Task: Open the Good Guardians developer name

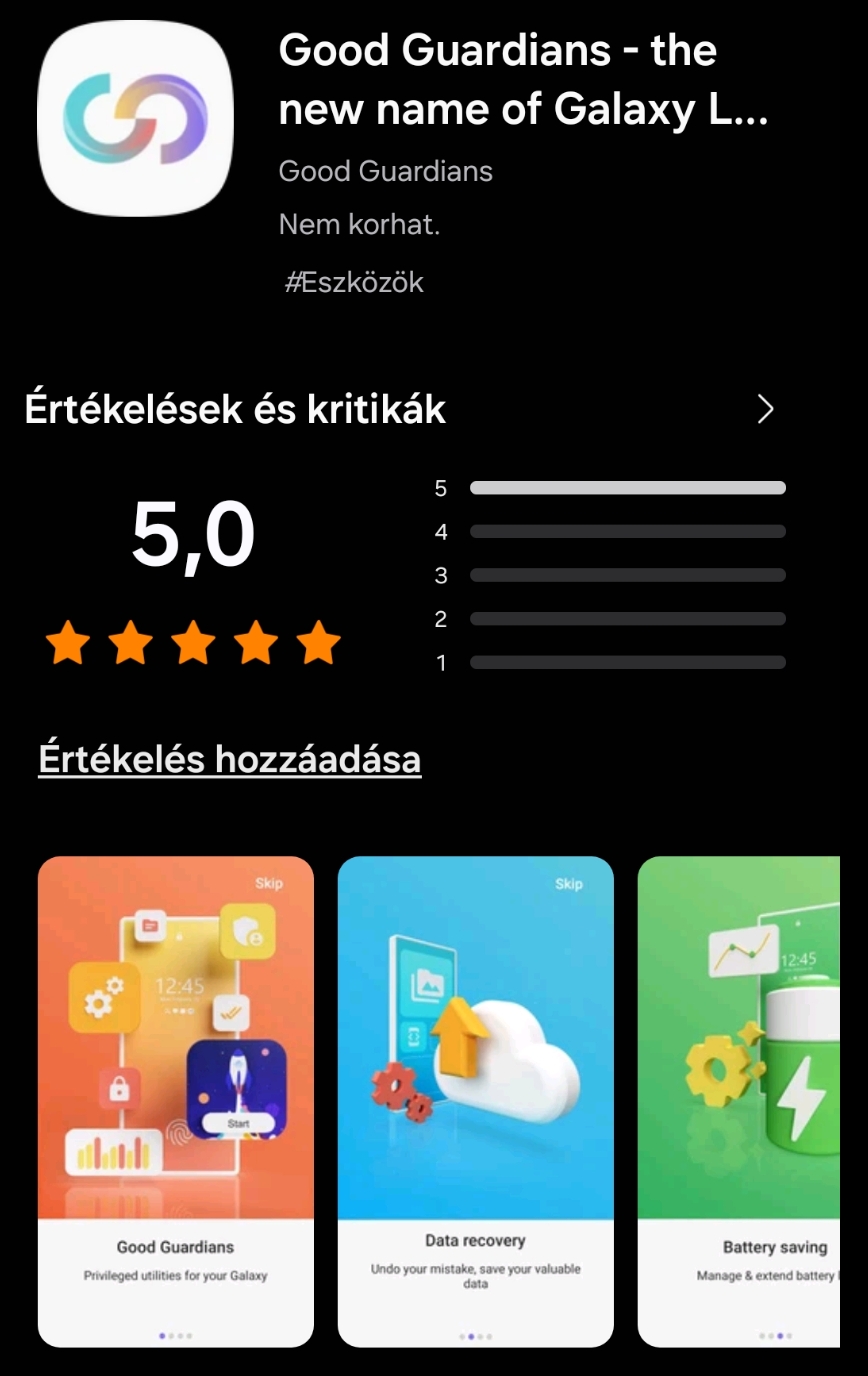Action: 385,171
